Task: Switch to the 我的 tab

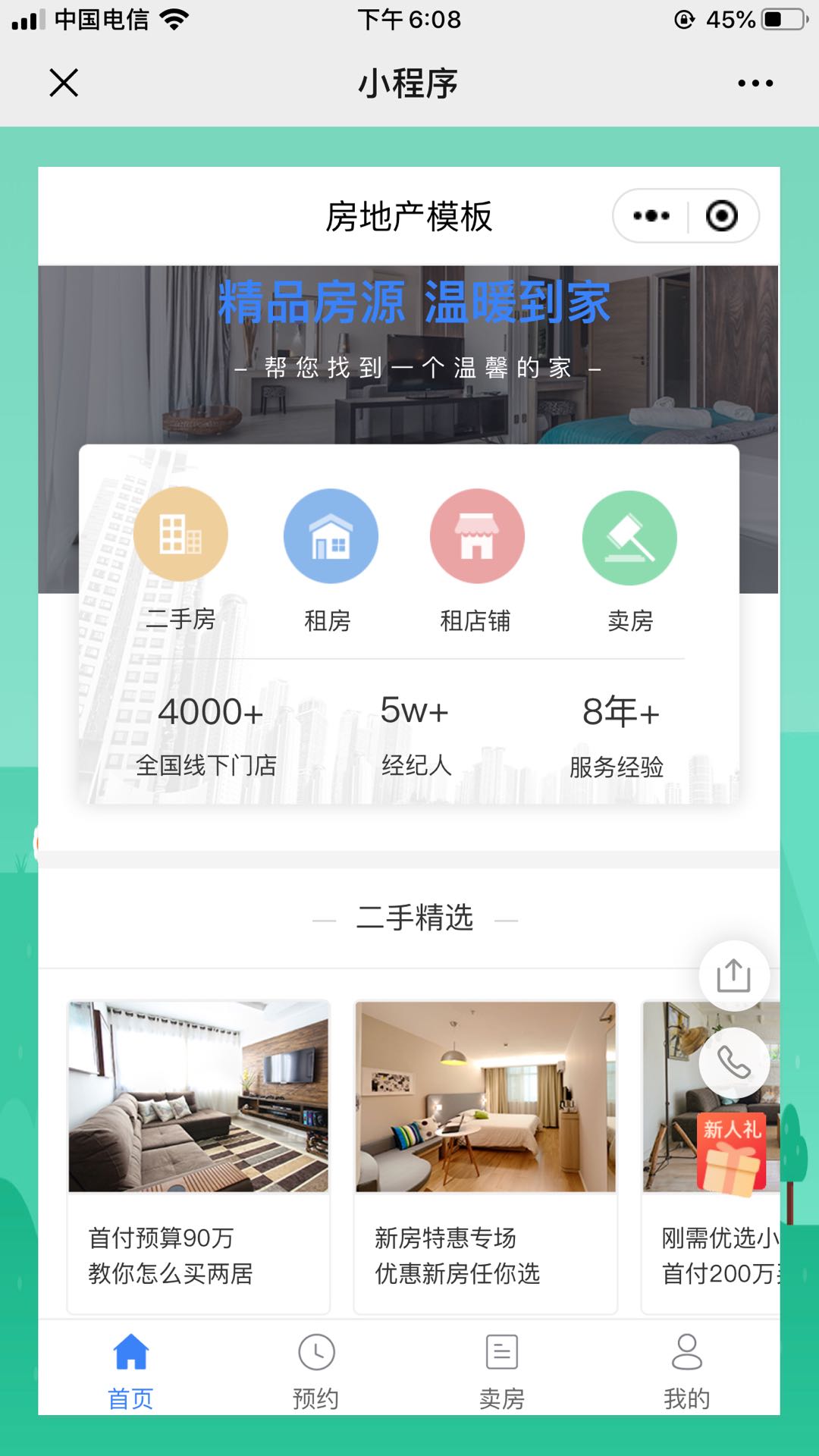Action: [687, 1370]
